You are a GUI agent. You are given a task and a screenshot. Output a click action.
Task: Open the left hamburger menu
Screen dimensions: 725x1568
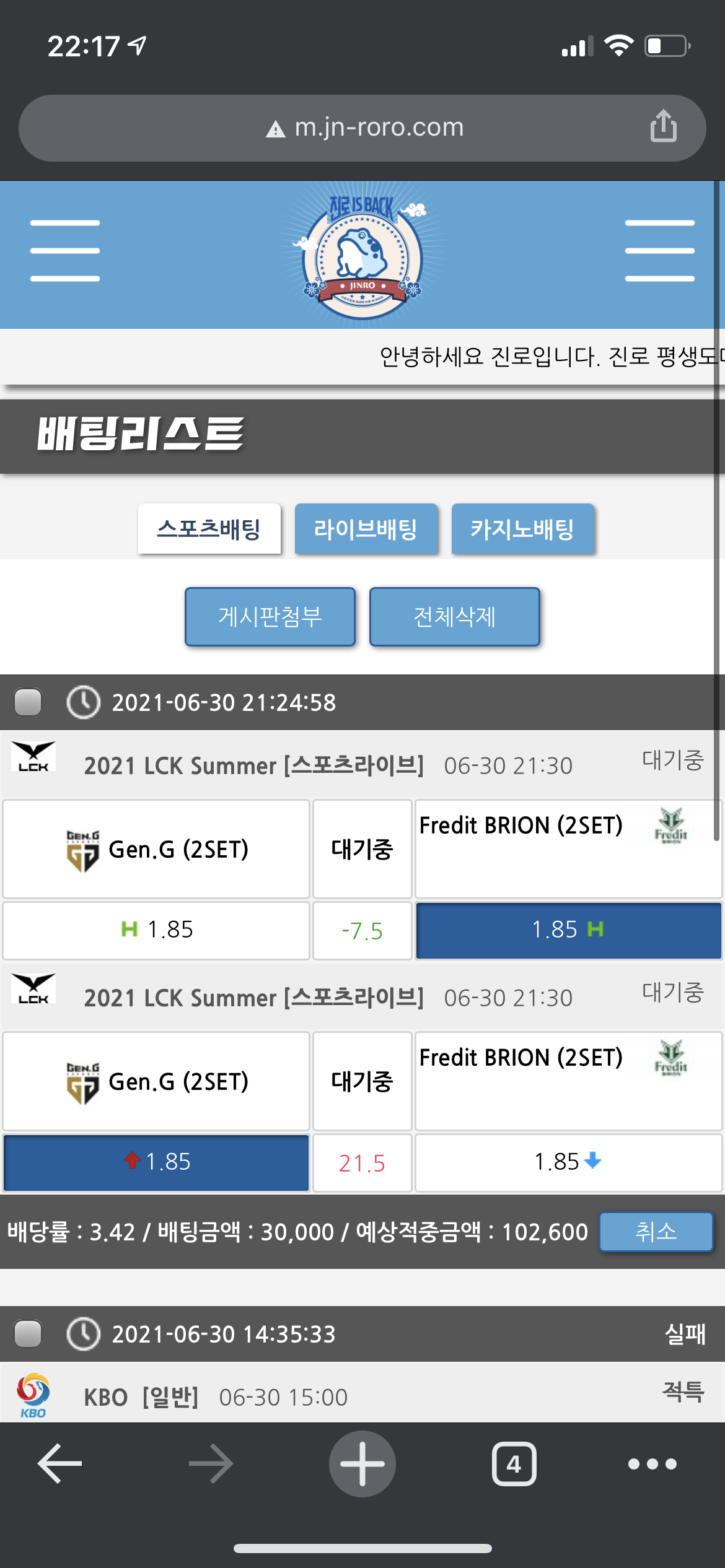pyautogui.click(x=65, y=251)
